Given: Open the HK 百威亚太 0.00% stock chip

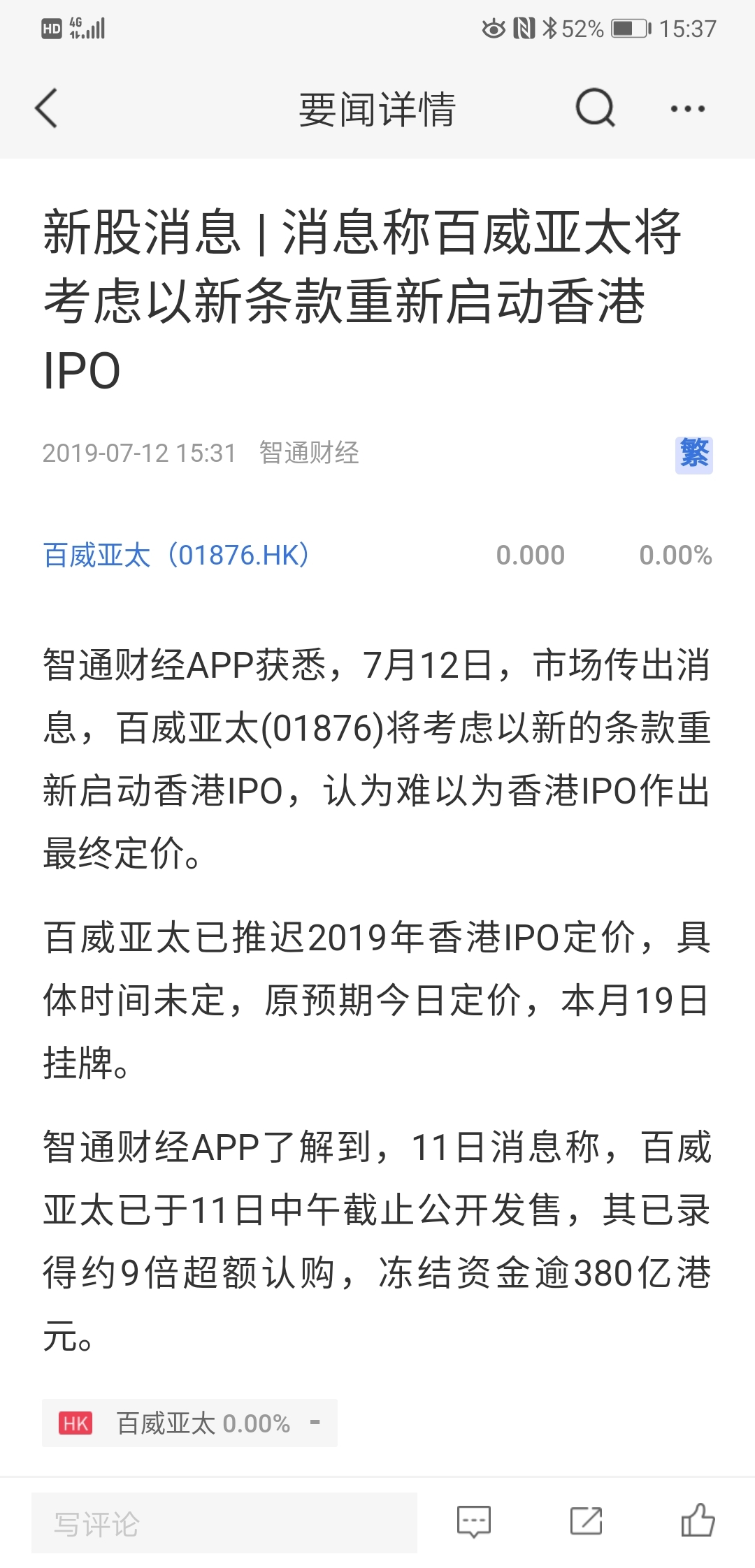Looking at the screenshot, I should click(189, 1423).
